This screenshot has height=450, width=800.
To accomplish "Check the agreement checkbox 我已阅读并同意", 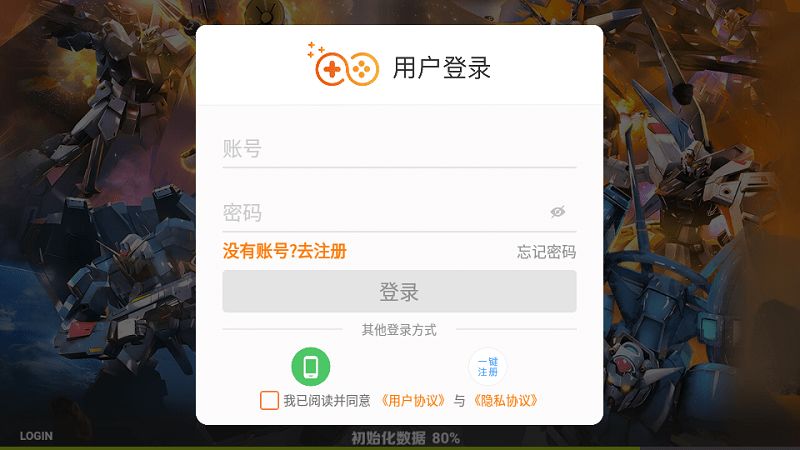I will click(269, 400).
